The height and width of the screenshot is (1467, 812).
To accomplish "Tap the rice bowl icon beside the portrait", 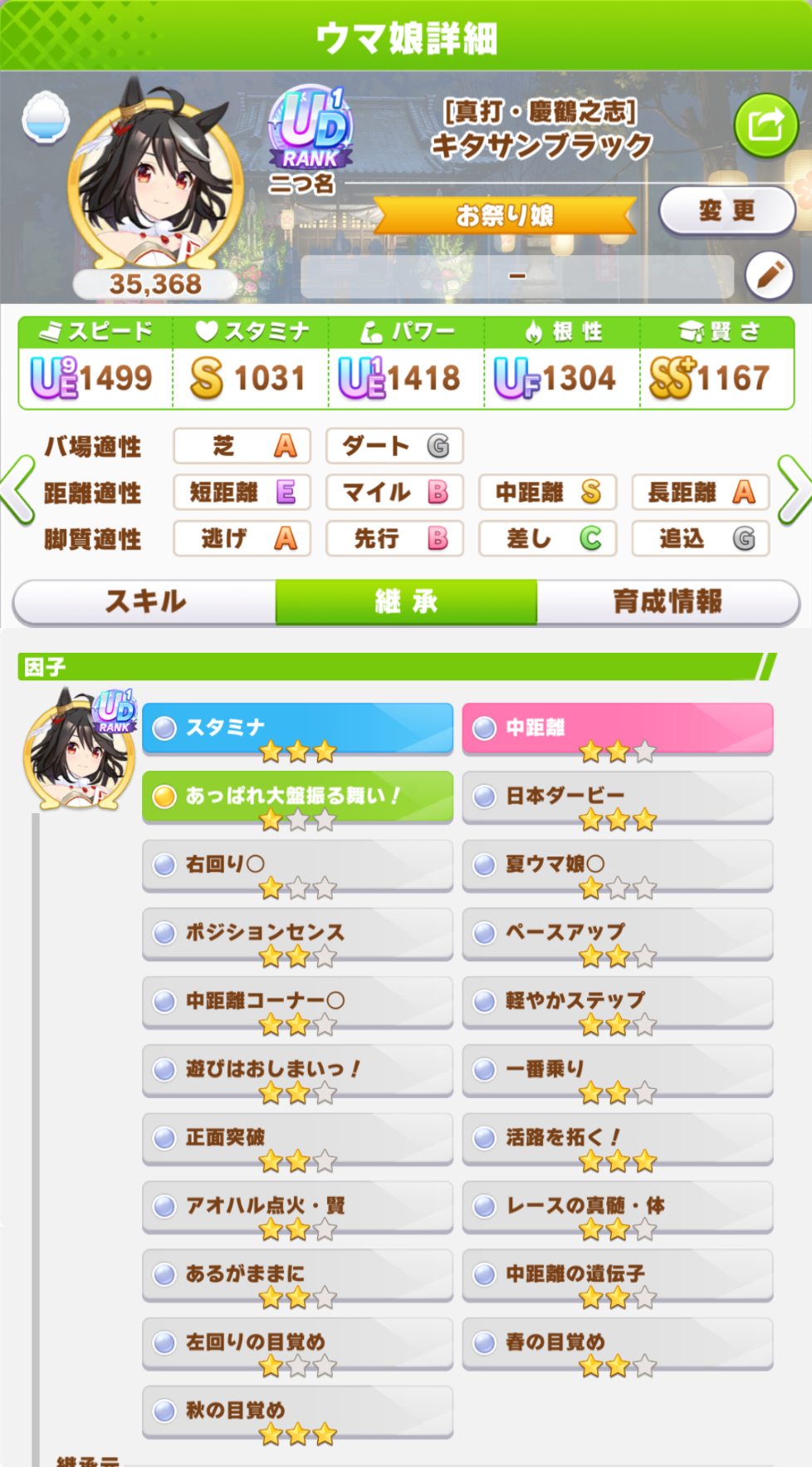I will pyautogui.click(x=46, y=116).
